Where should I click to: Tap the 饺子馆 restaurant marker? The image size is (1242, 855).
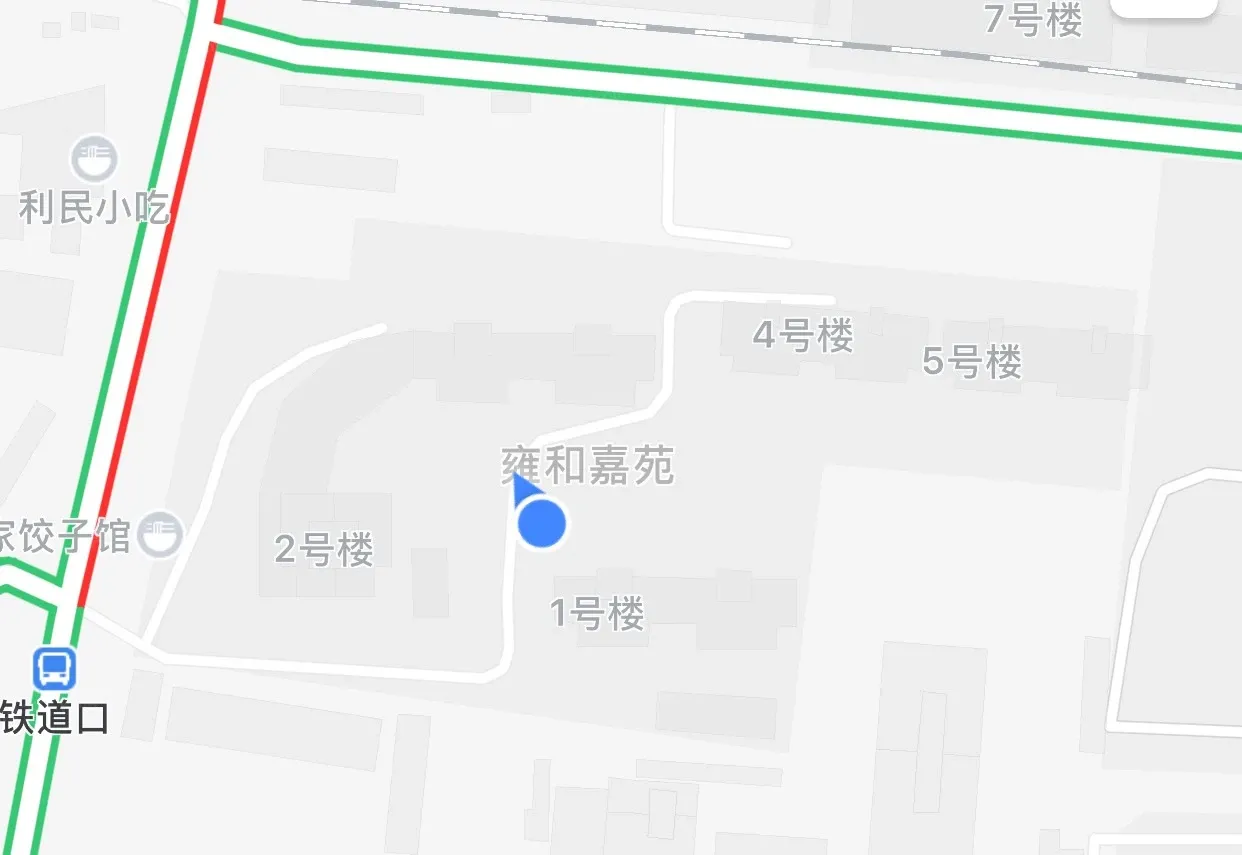(161, 534)
